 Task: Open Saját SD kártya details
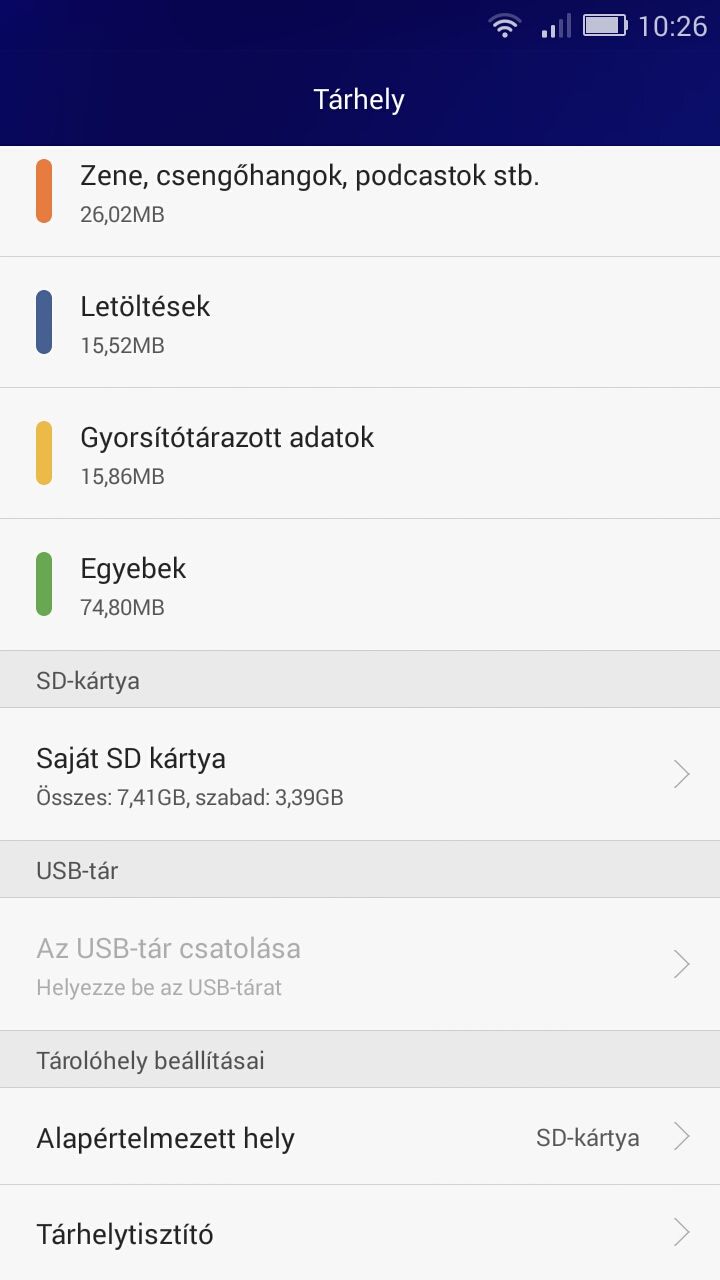pyautogui.click(x=360, y=774)
